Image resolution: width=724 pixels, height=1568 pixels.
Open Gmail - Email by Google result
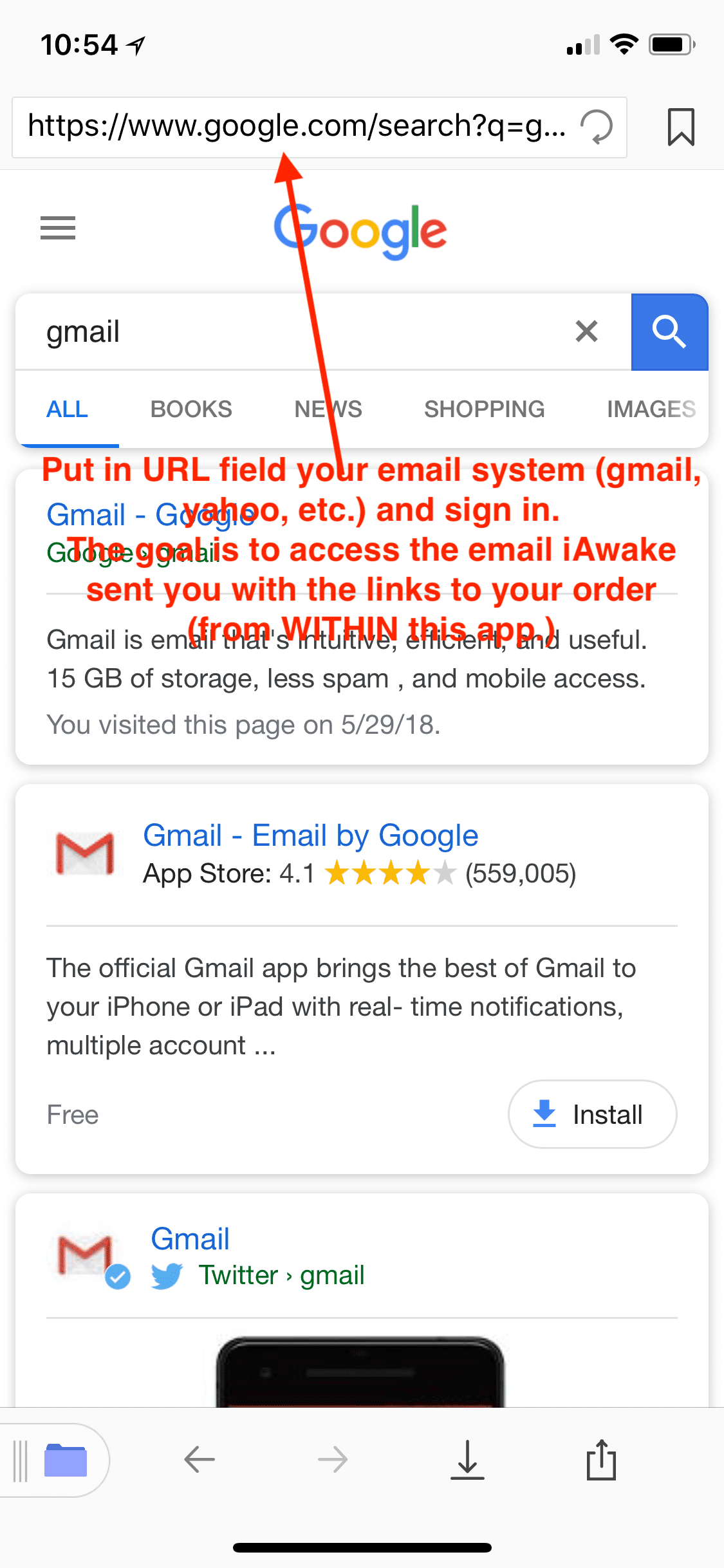(311, 835)
